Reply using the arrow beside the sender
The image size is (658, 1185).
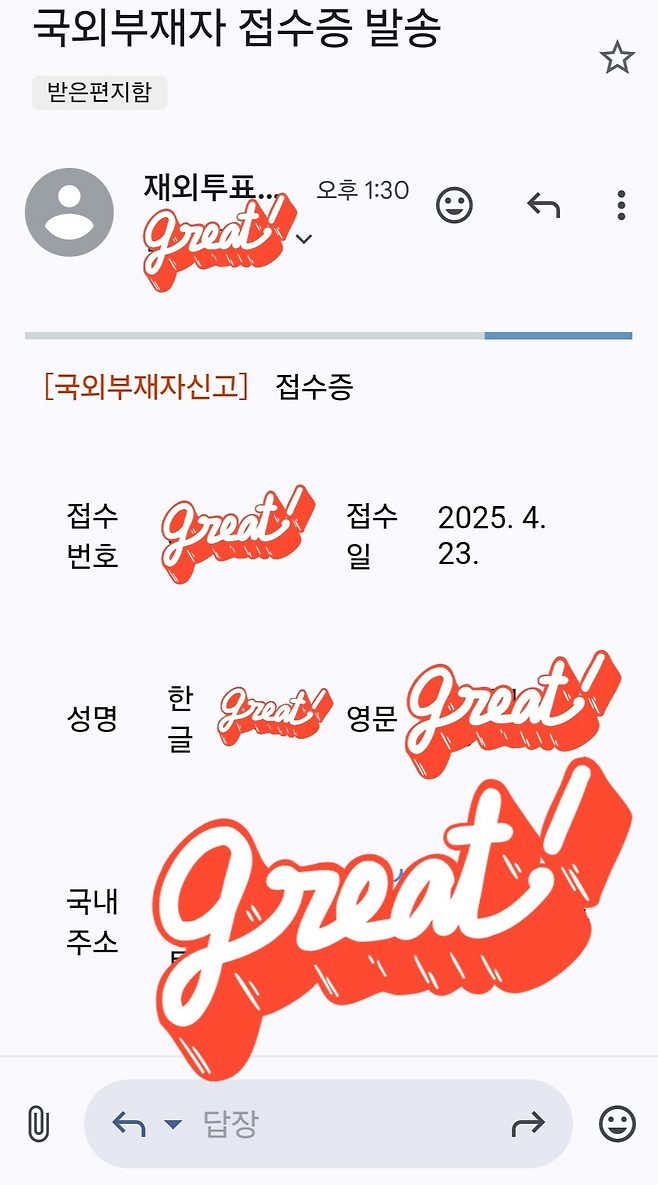543,206
